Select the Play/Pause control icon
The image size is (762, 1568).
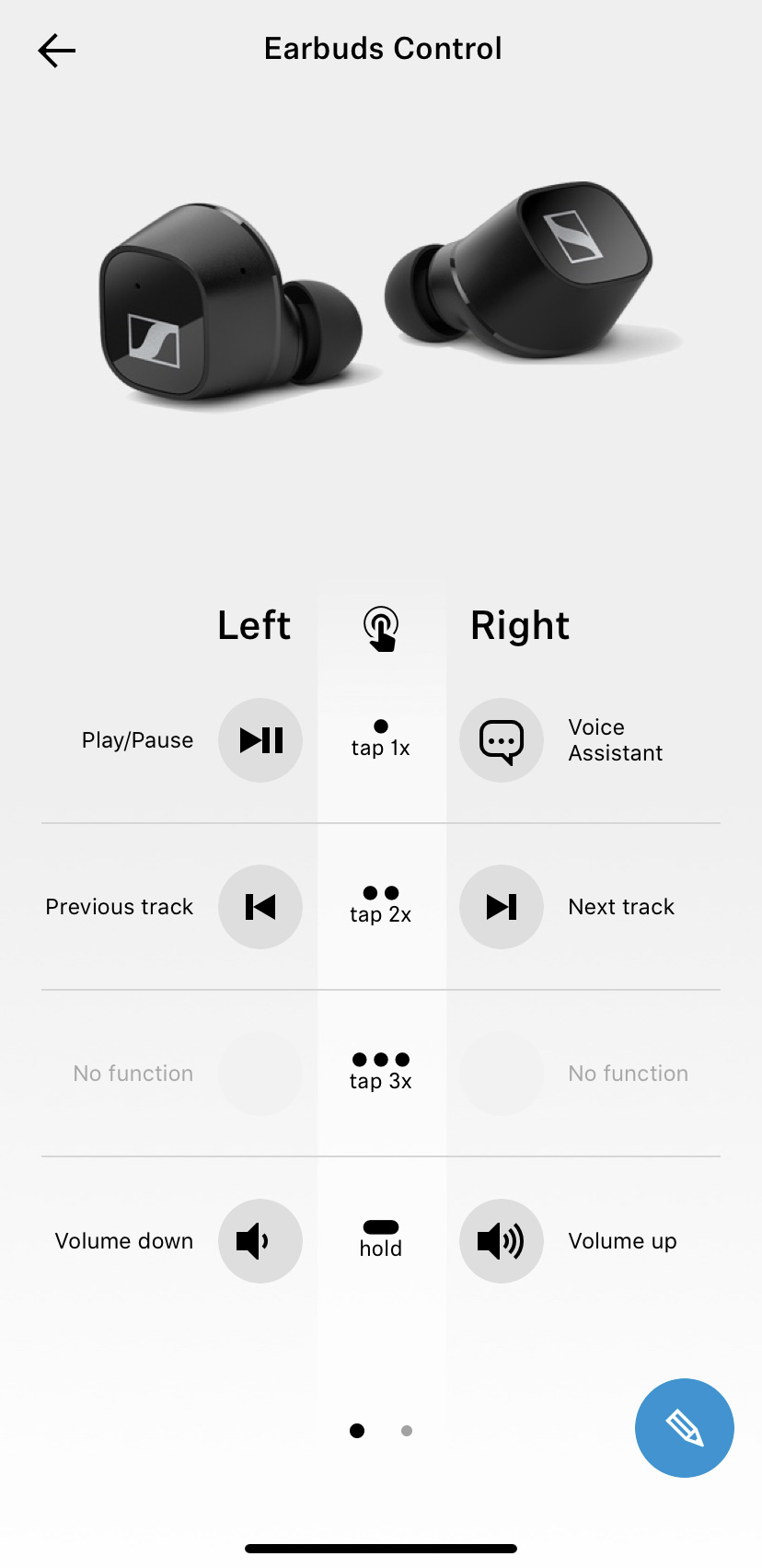click(x=260, y=740)
